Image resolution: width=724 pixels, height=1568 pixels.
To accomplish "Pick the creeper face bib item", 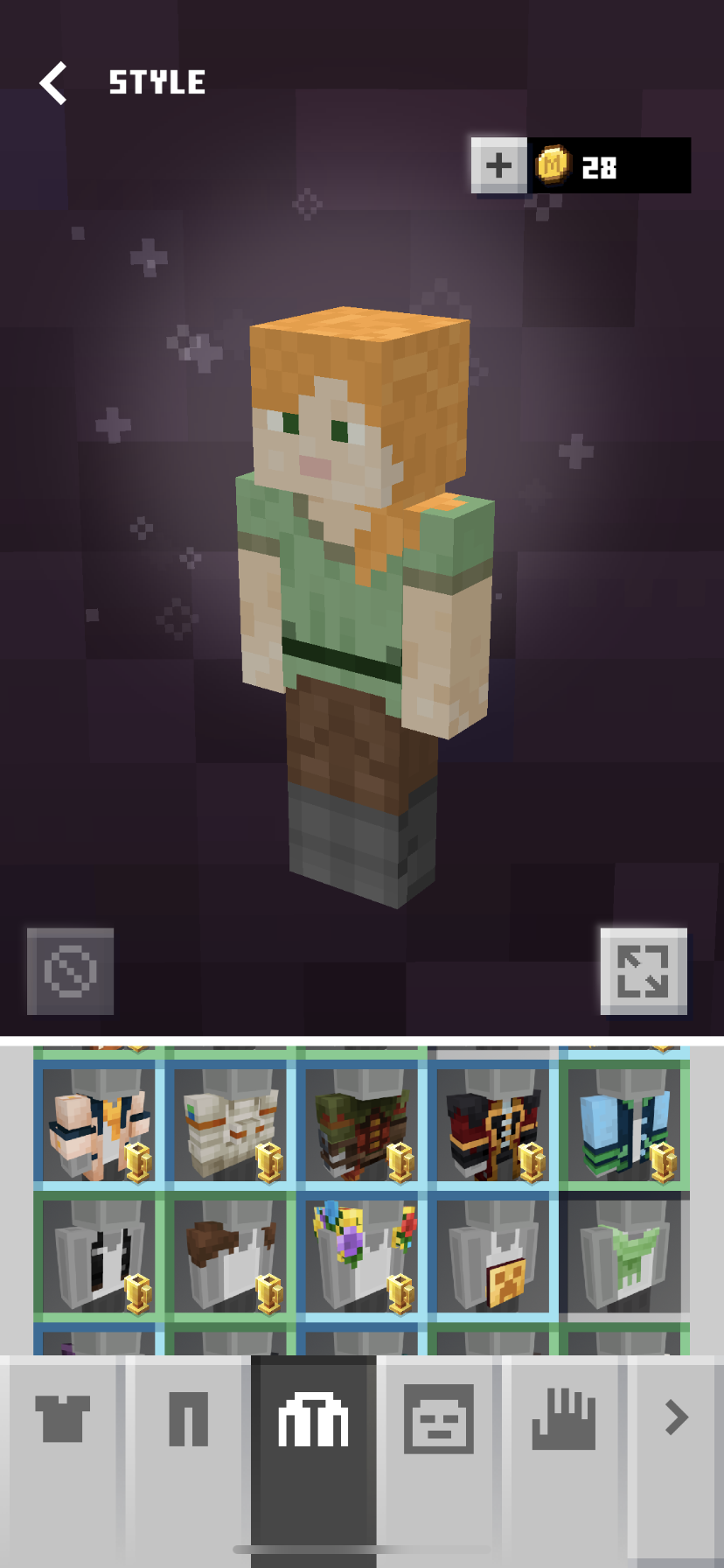I will (x=493, y=1256).
